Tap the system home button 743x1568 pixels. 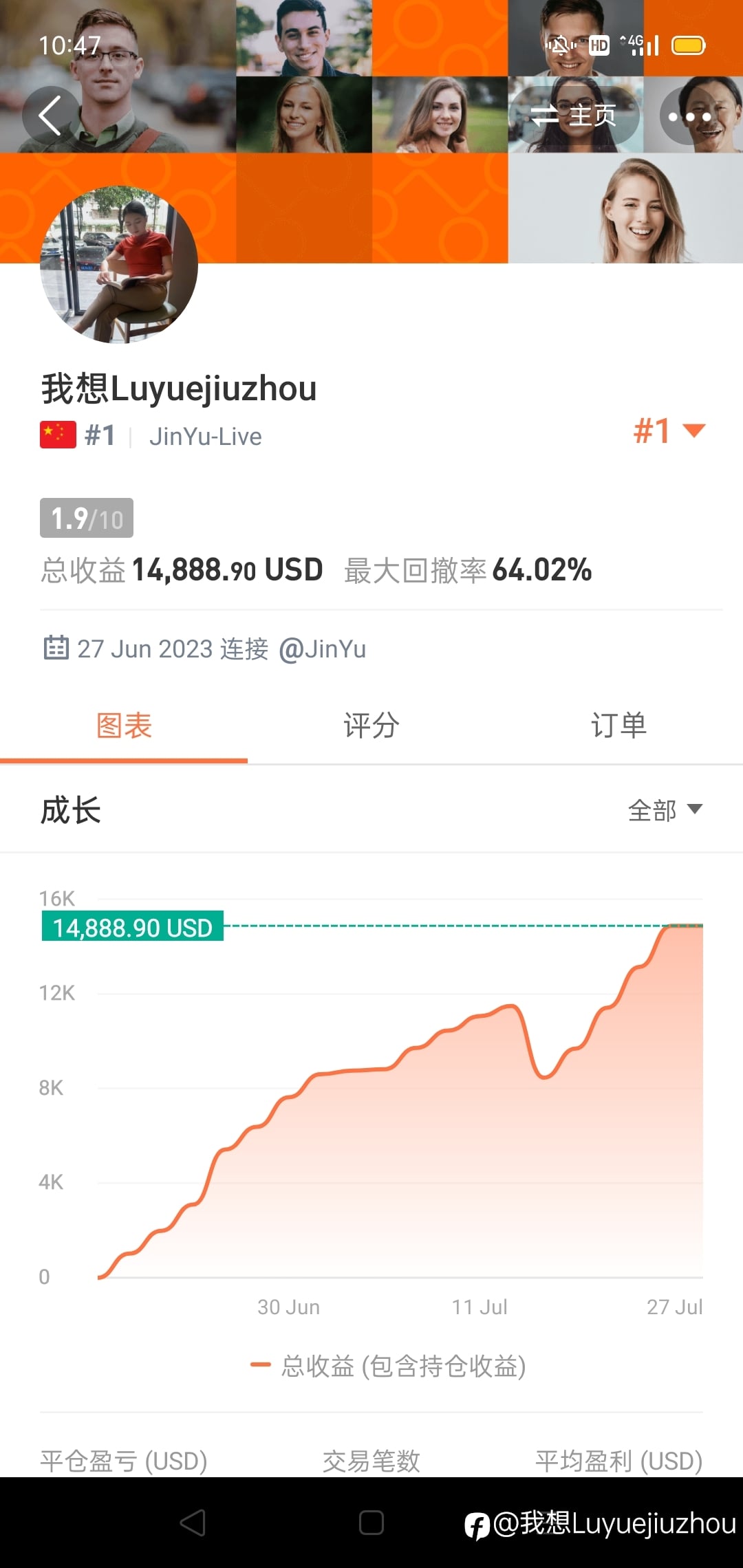[x=371, y=1523]
